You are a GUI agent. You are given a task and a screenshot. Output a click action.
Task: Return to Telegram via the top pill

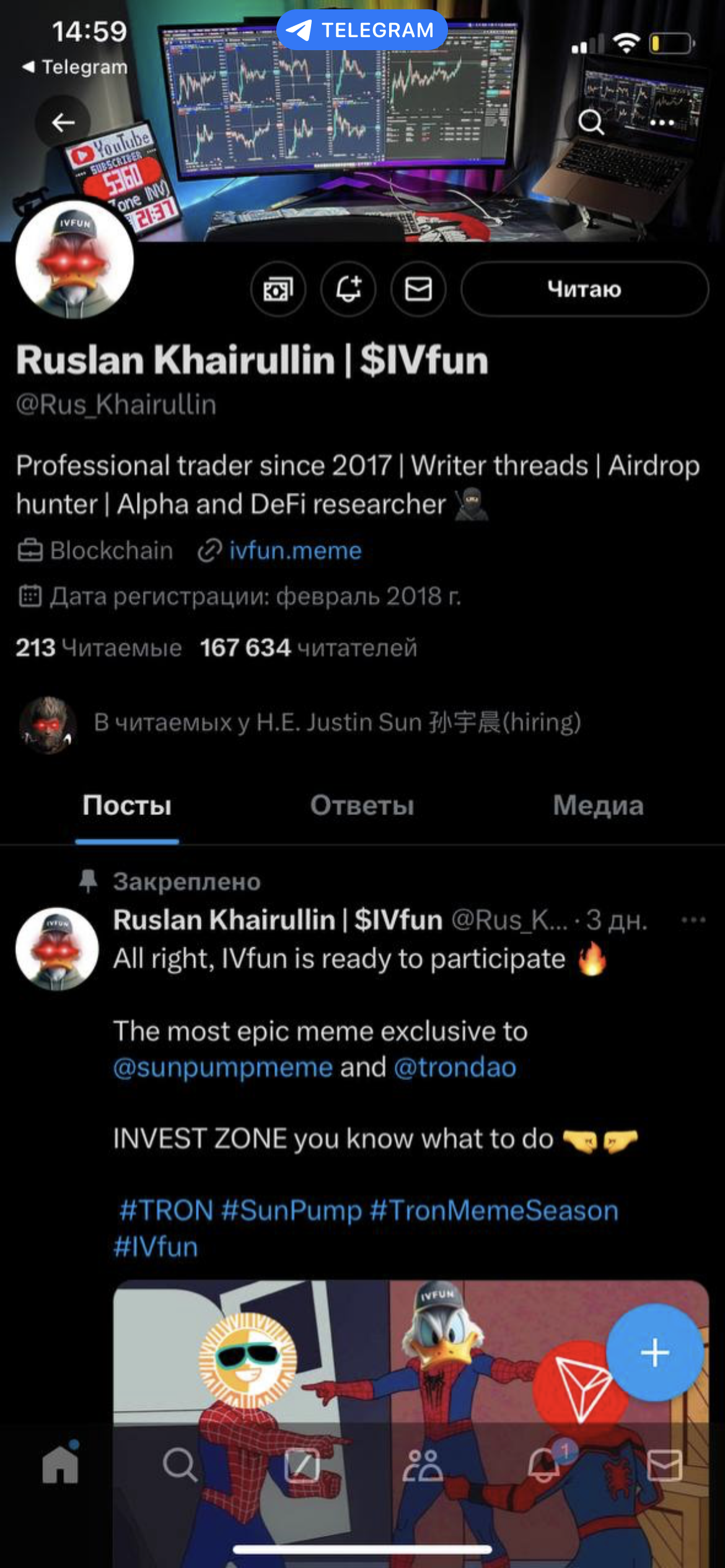(x=362, y=30)
